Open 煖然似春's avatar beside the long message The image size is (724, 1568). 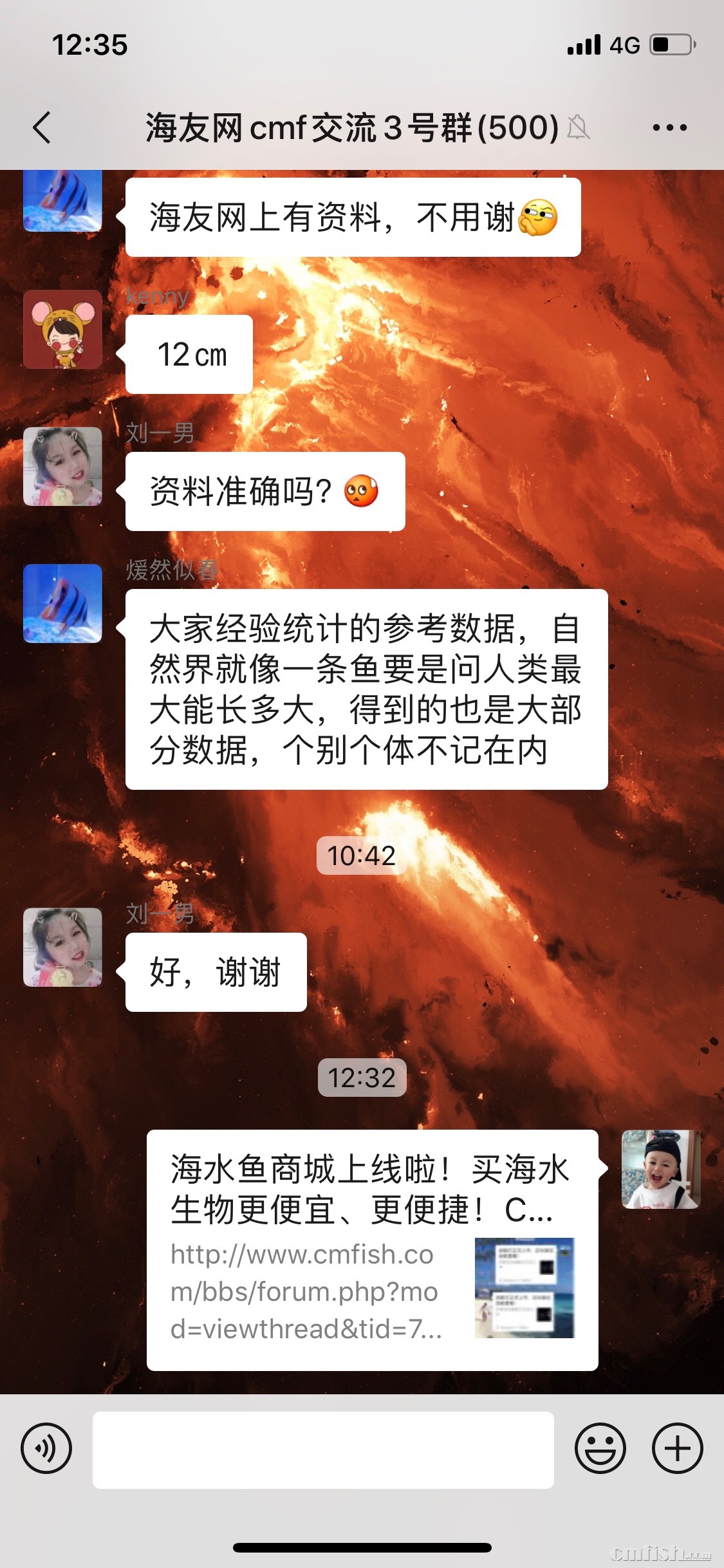click(62, 603)
